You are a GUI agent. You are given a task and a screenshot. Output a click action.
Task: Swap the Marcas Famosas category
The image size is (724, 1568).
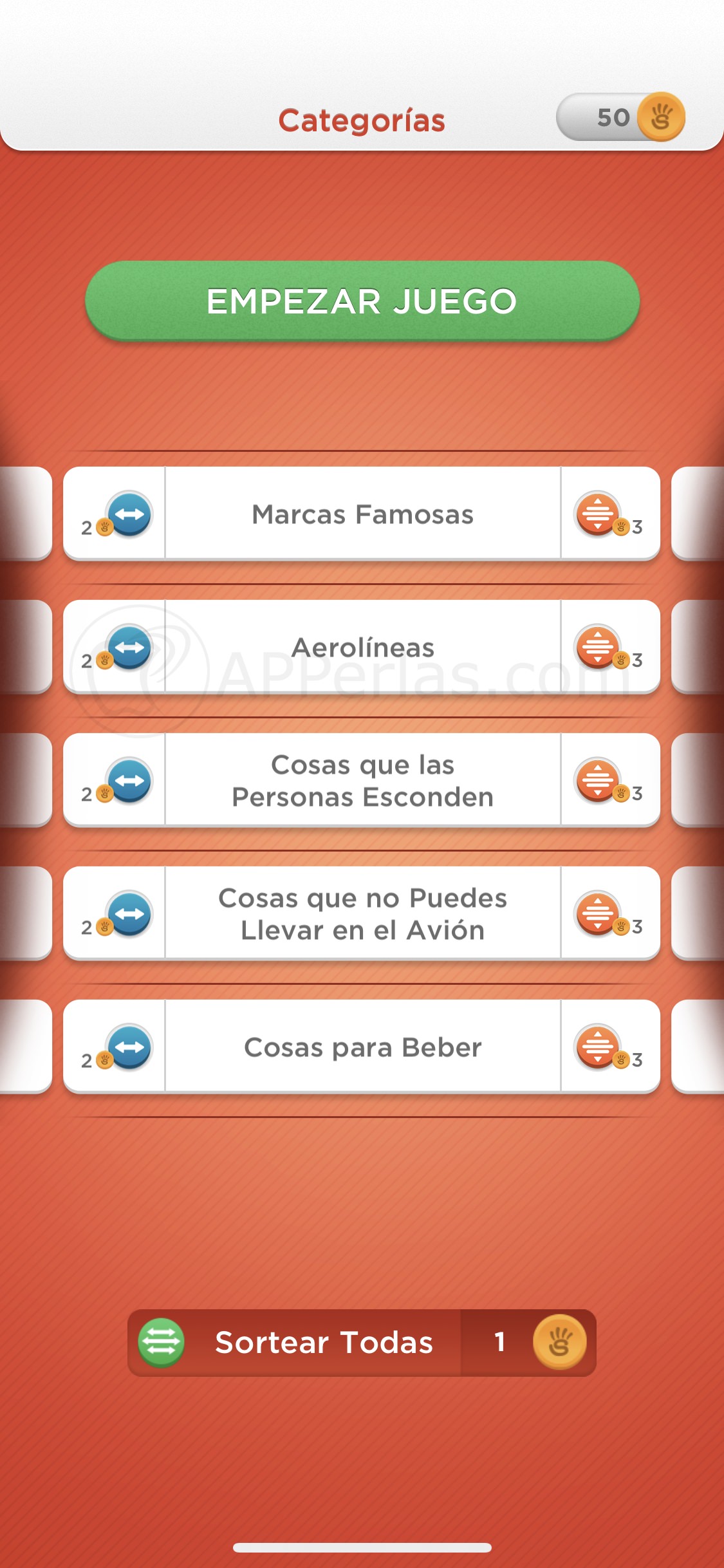coord(129,514)
